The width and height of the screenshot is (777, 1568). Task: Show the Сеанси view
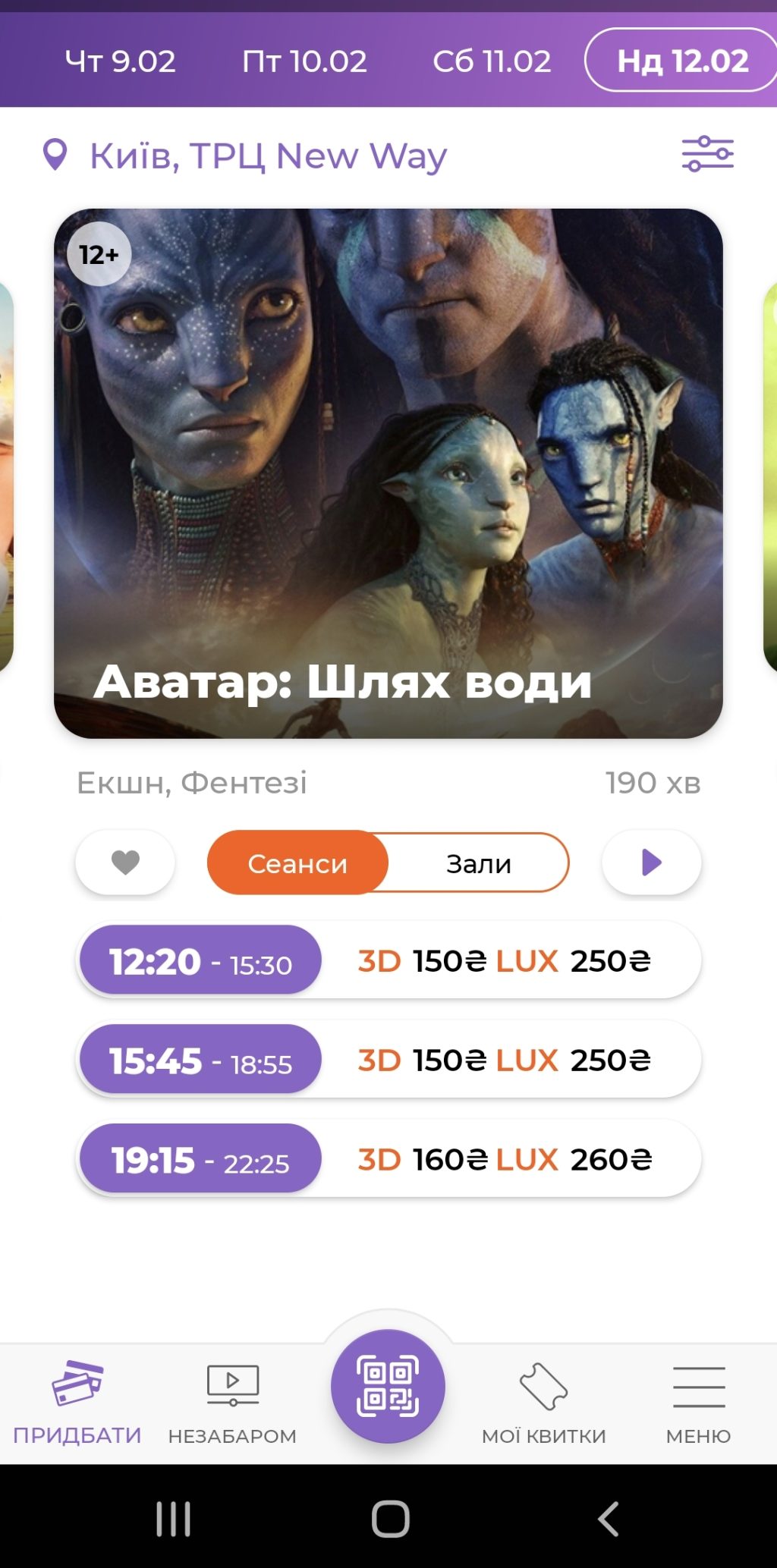pyautogui.click(x=297, y=863)
